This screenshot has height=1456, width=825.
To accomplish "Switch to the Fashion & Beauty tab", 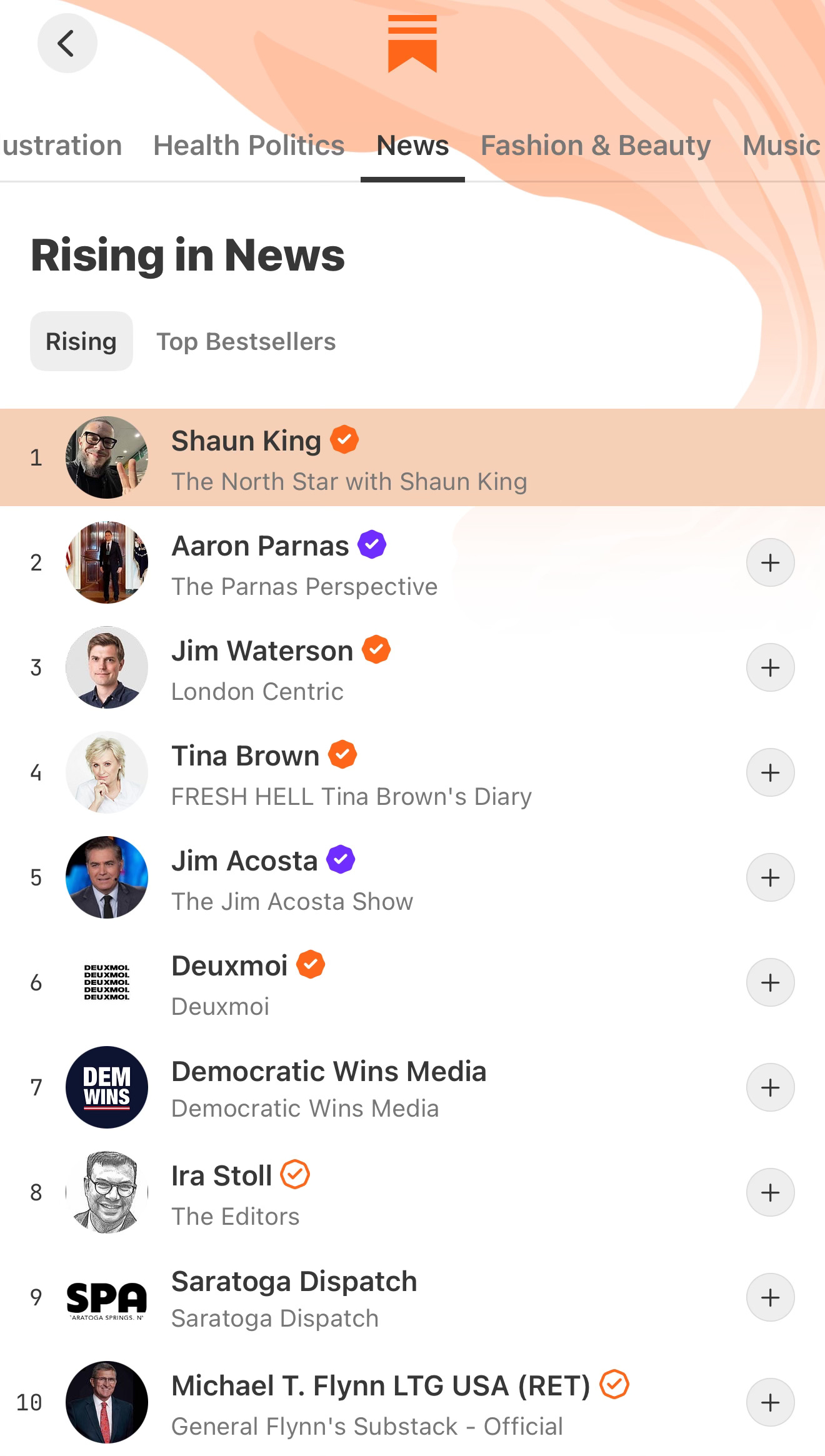I will (595, 146).
